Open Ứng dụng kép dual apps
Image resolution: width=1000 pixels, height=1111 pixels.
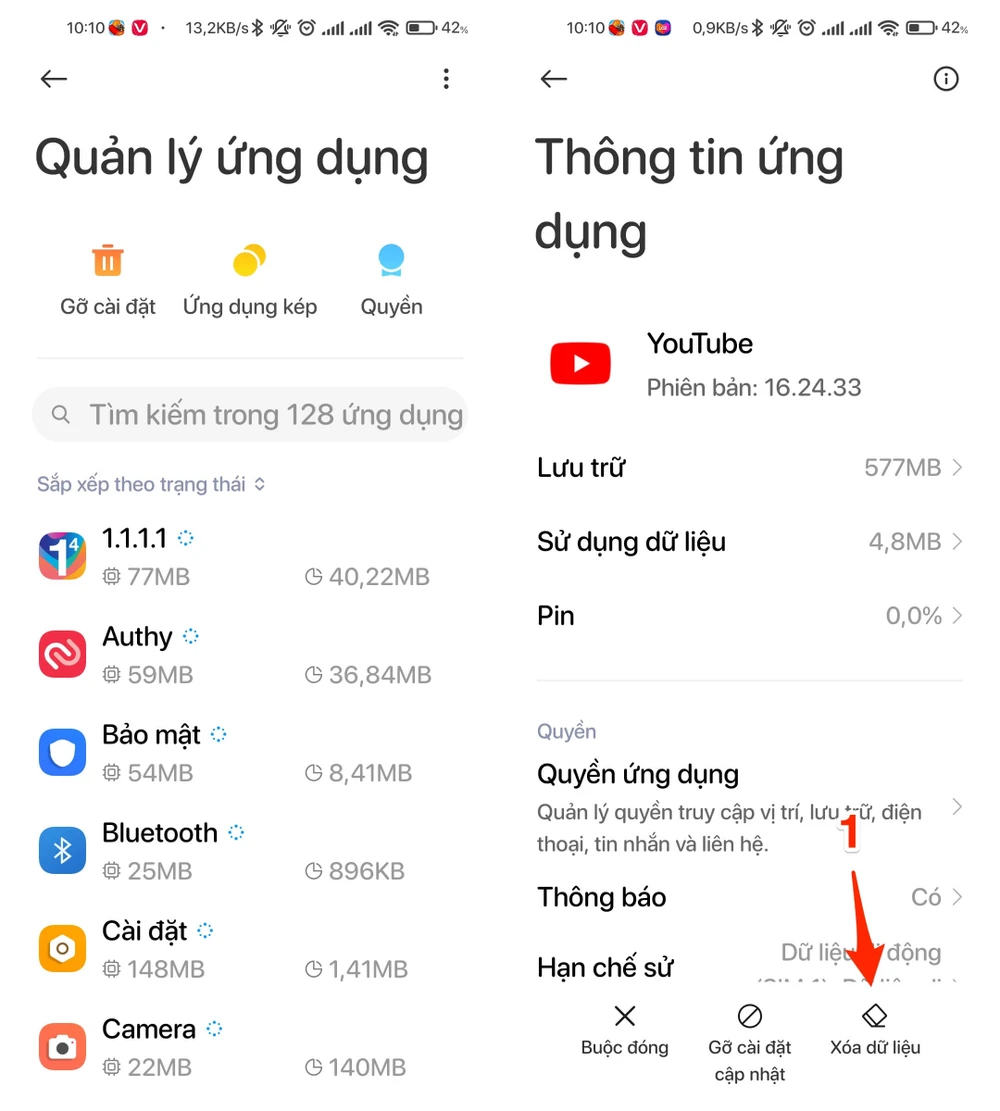click(x=250, y=280)
